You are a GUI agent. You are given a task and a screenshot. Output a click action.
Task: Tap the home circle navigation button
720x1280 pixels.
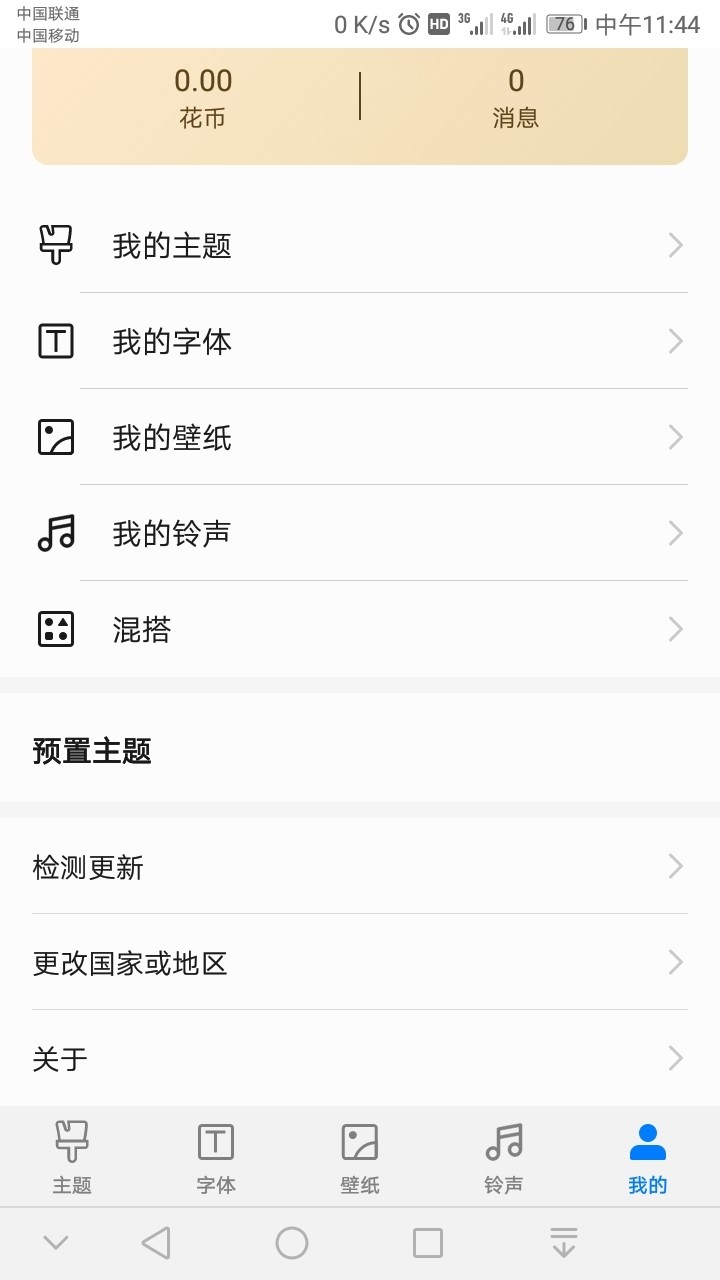point(292,1242)
